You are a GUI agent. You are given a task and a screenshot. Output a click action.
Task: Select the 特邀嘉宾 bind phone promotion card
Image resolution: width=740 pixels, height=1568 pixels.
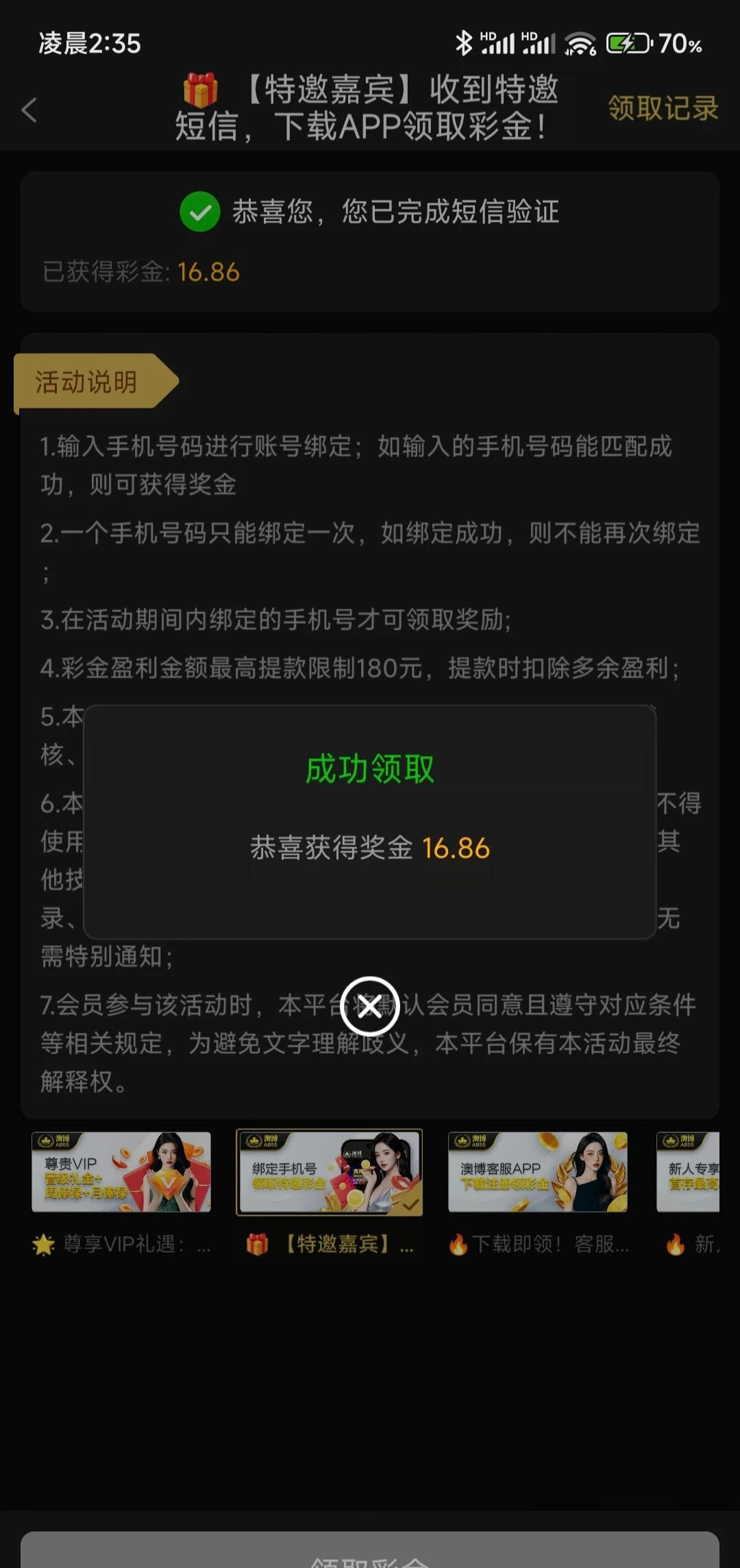click(329, 1173)
